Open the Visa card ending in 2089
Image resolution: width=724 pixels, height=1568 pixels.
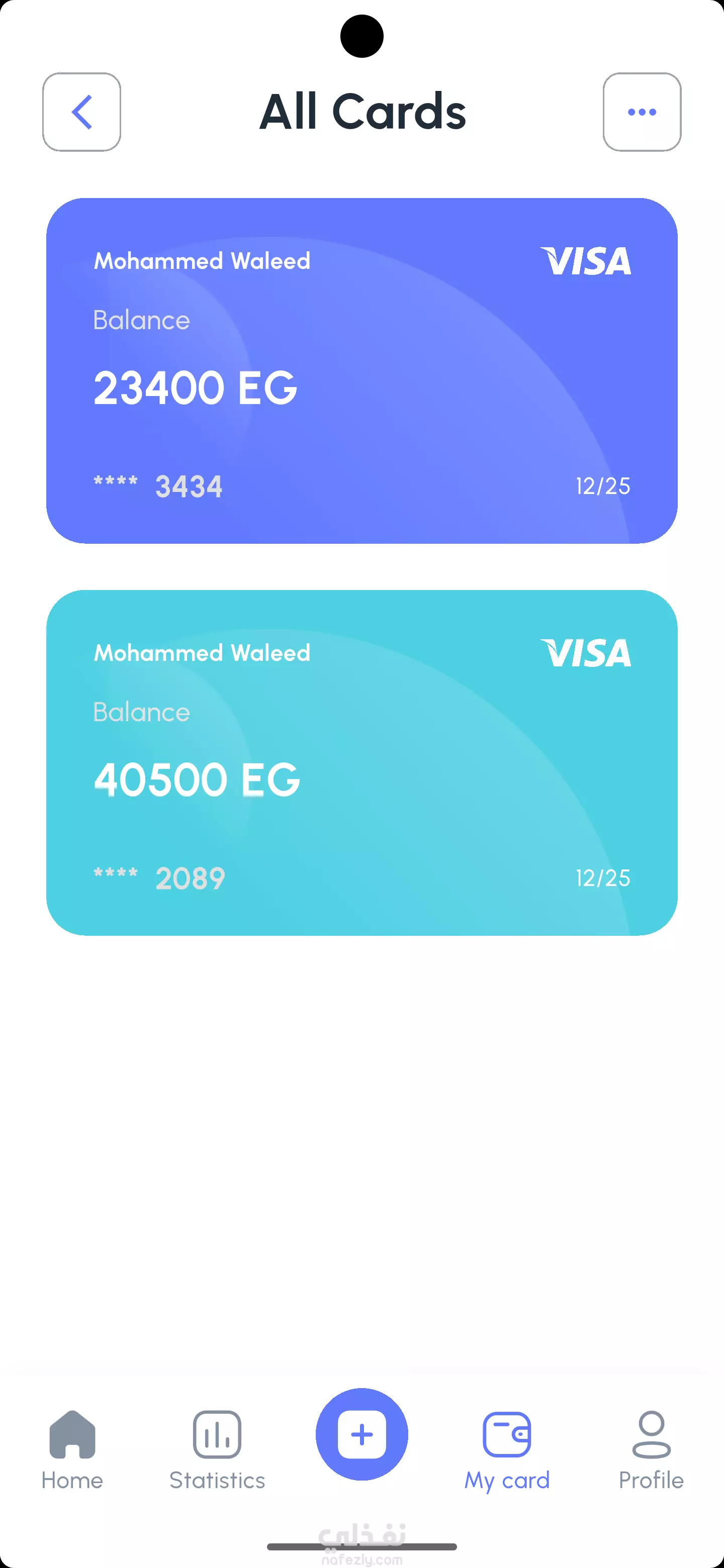point(361,763)
